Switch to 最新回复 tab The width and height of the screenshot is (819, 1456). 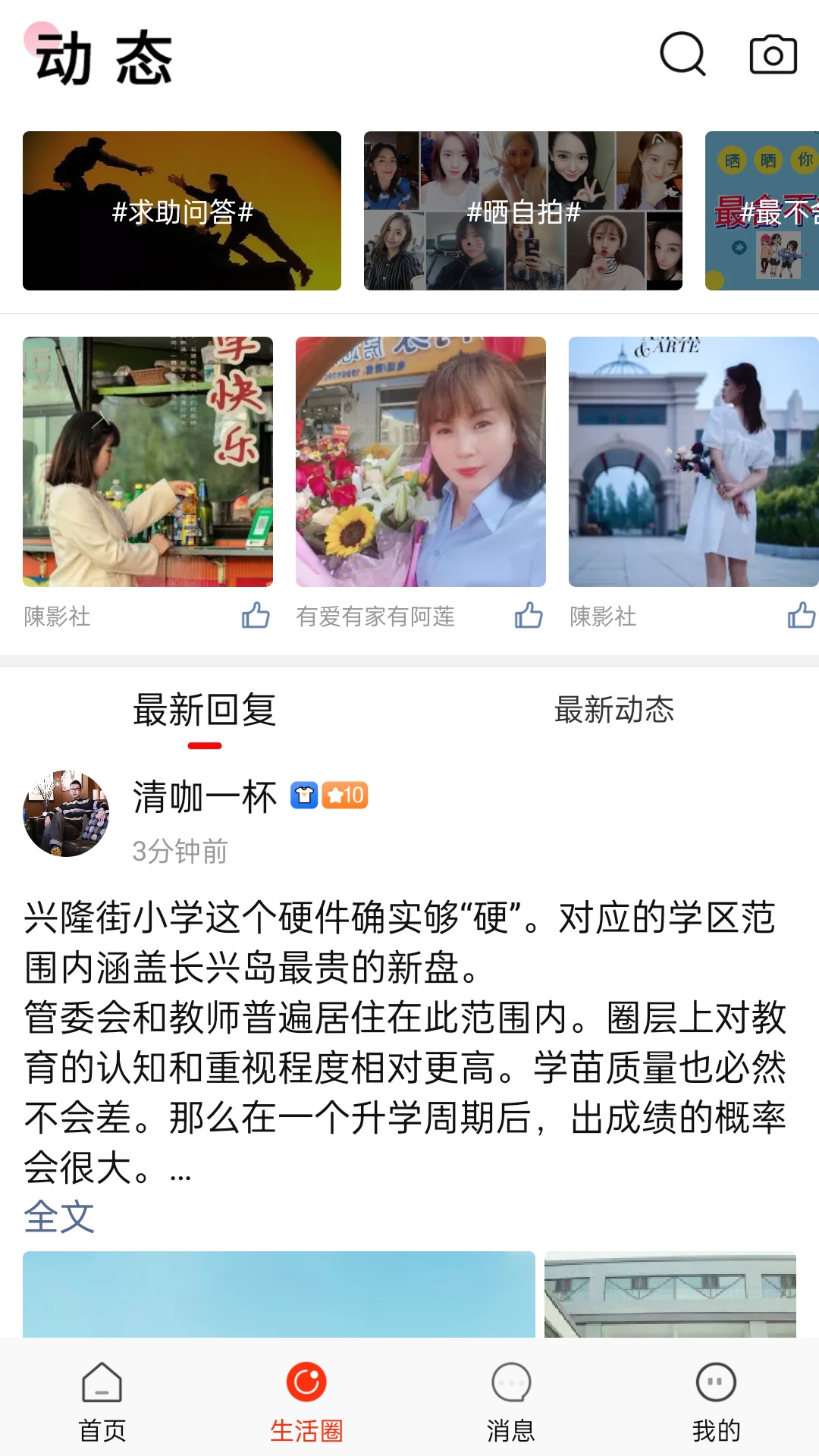205,711
